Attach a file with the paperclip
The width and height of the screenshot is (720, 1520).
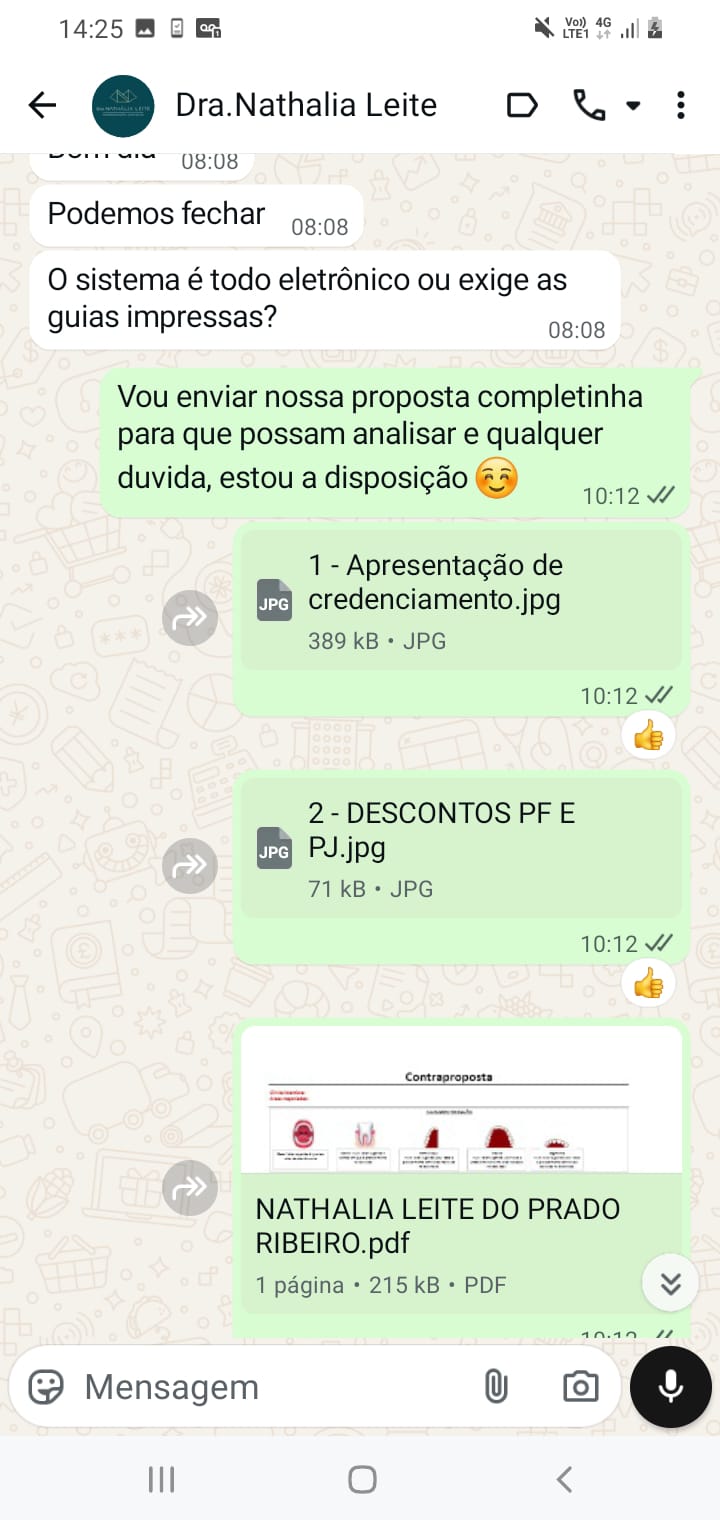(496, 1387)
